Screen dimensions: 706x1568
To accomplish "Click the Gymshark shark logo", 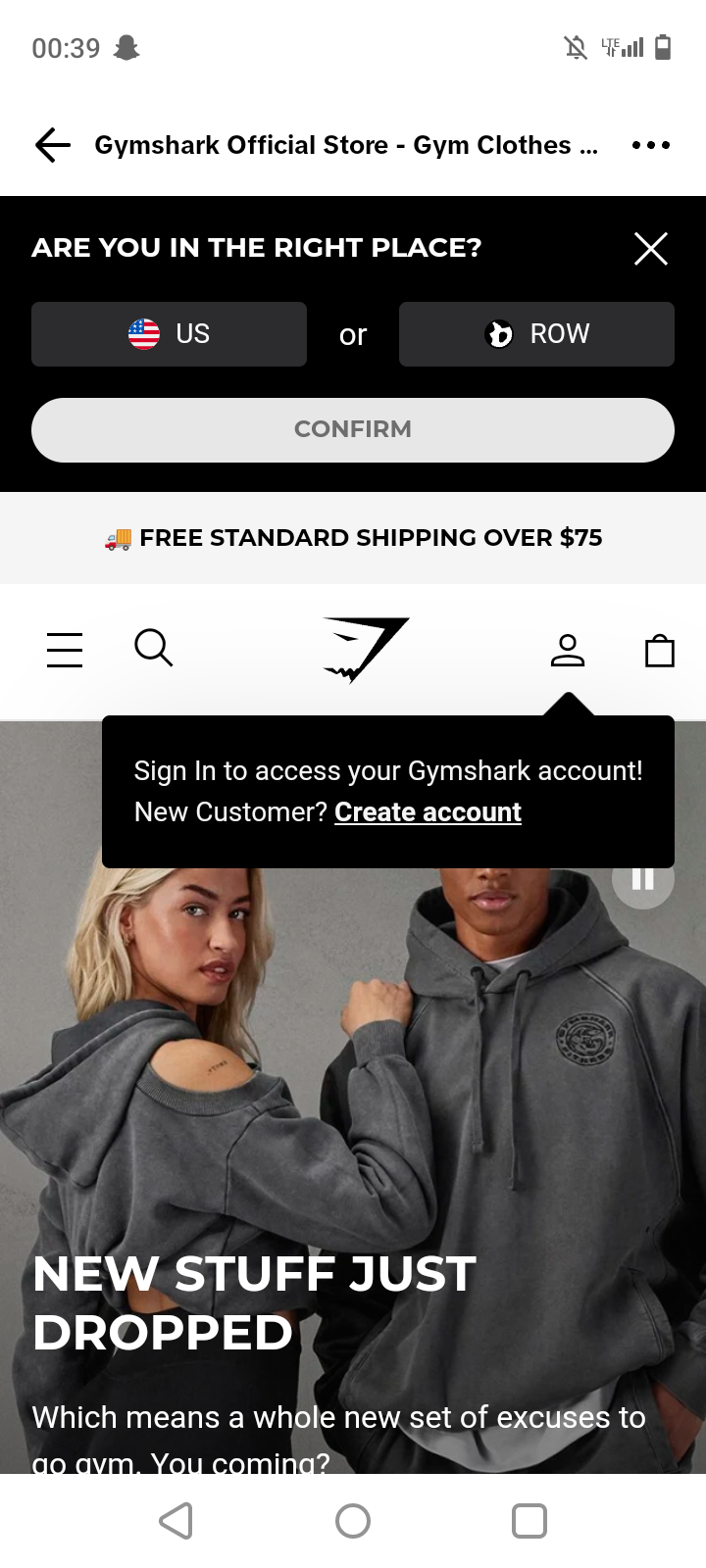I will pyautogui.click(x=363, y=647).
